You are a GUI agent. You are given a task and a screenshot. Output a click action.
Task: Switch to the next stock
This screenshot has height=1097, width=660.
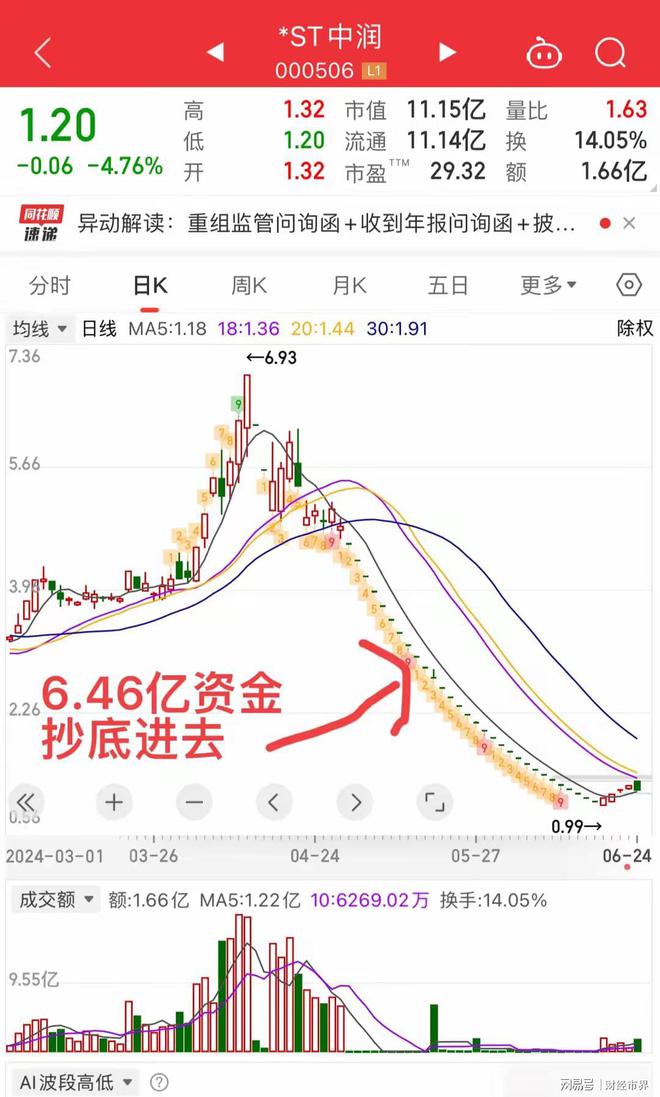click(447, 52)
